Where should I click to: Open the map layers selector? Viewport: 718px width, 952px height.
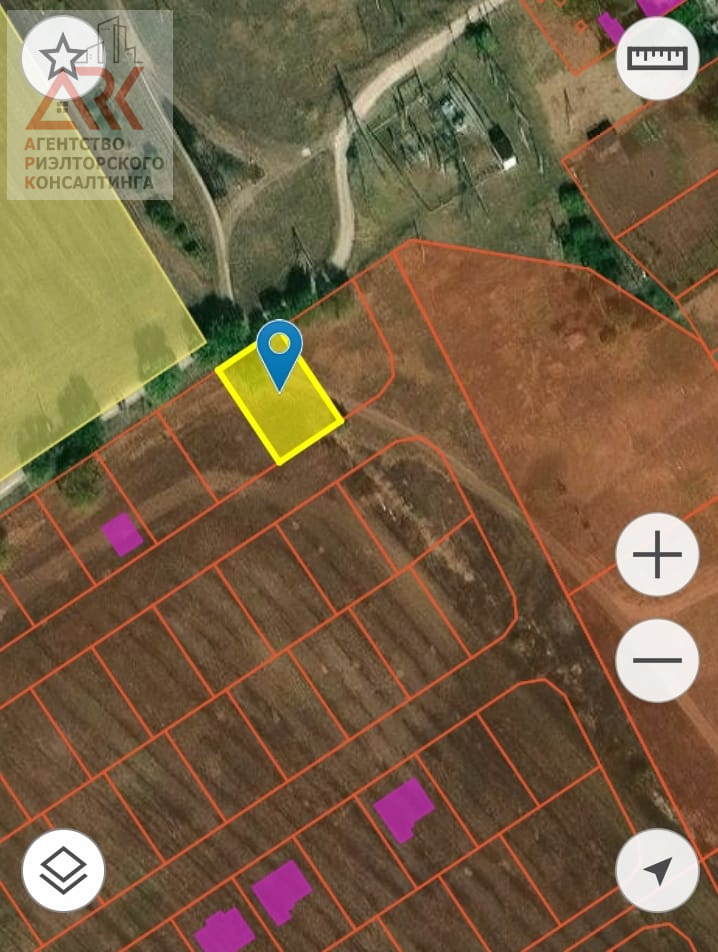pyautogui.click(x=63, y=869)
